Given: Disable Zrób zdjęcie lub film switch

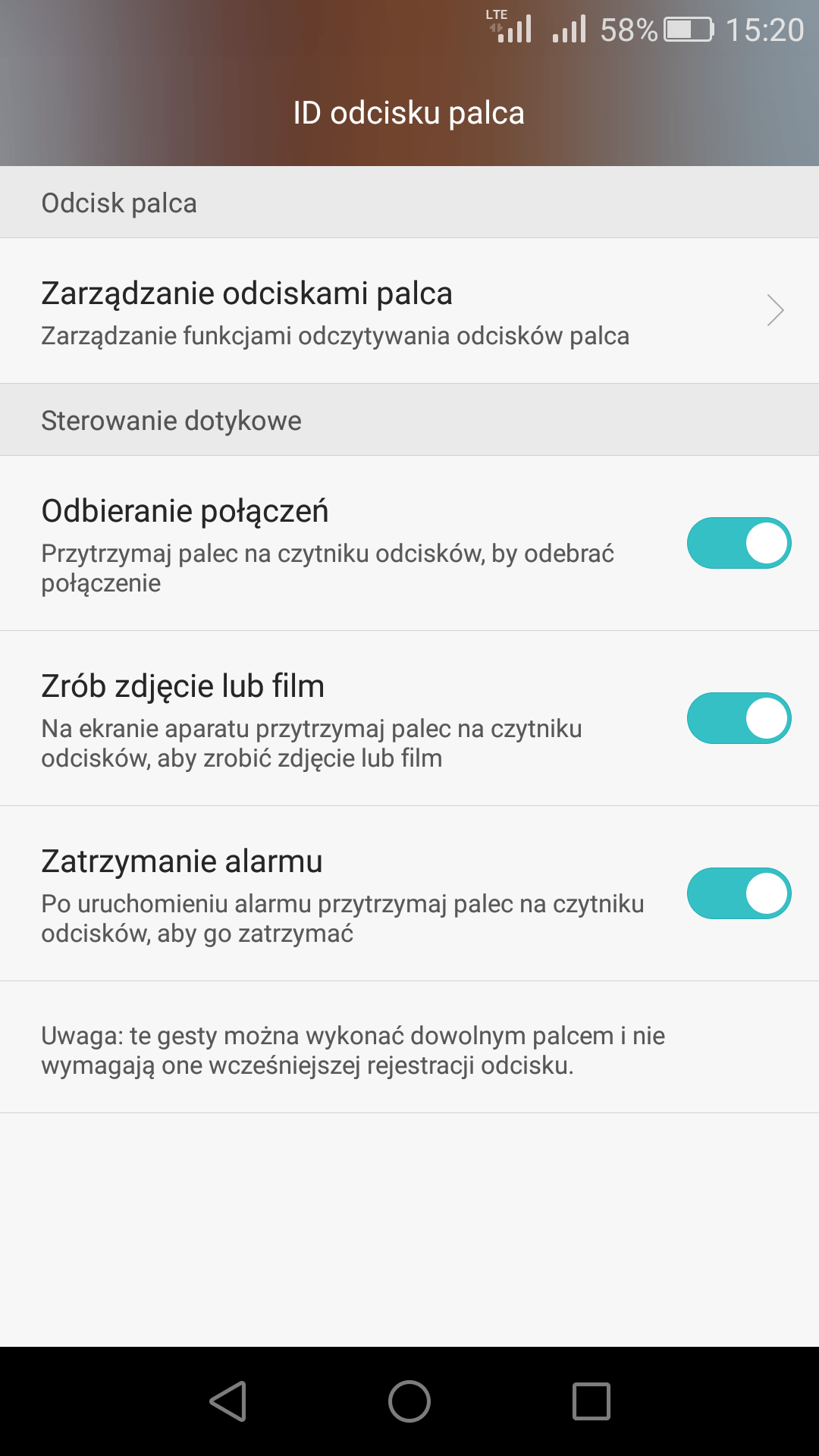Looking at the screenshot, I should point(739,718).
